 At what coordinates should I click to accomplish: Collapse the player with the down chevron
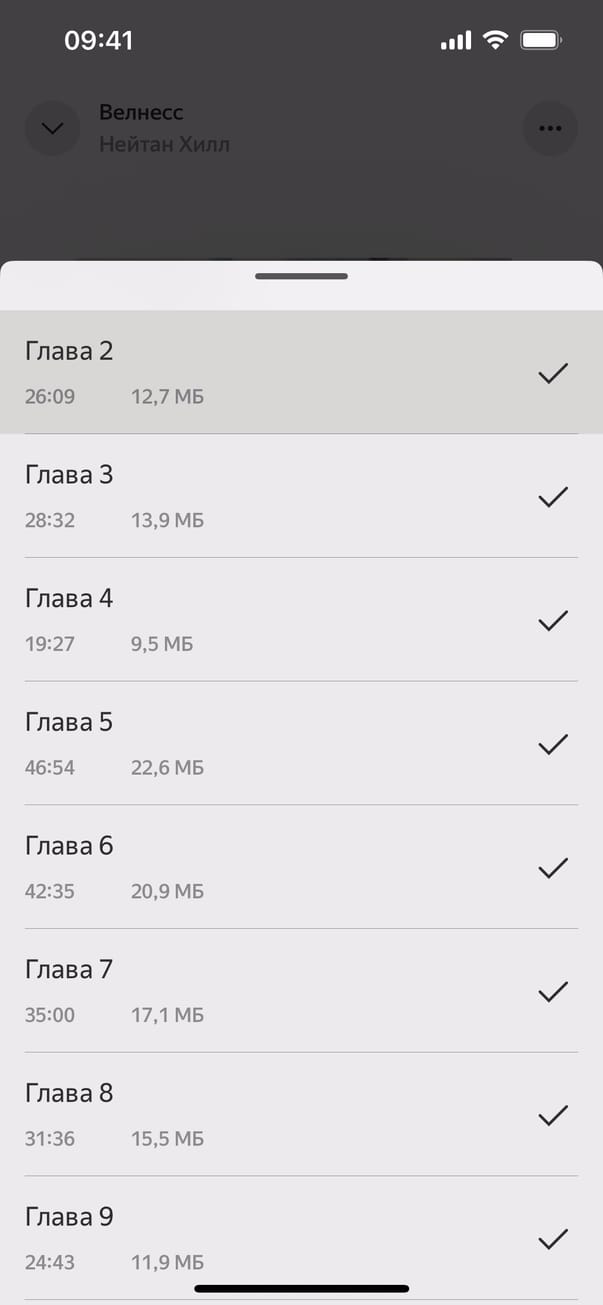pyautogui.click(x=52, y=128)
